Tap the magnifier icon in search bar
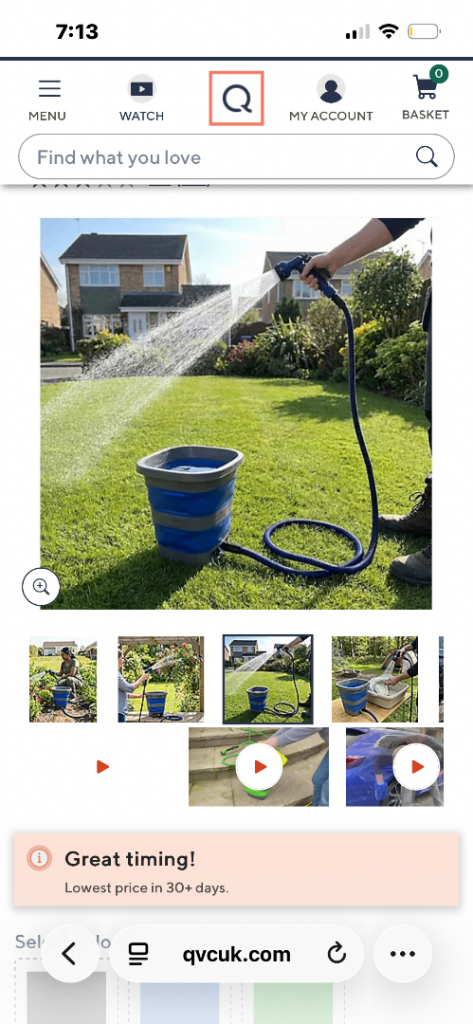The height and width of the screenshot is (1024, 473). (427, 157)
